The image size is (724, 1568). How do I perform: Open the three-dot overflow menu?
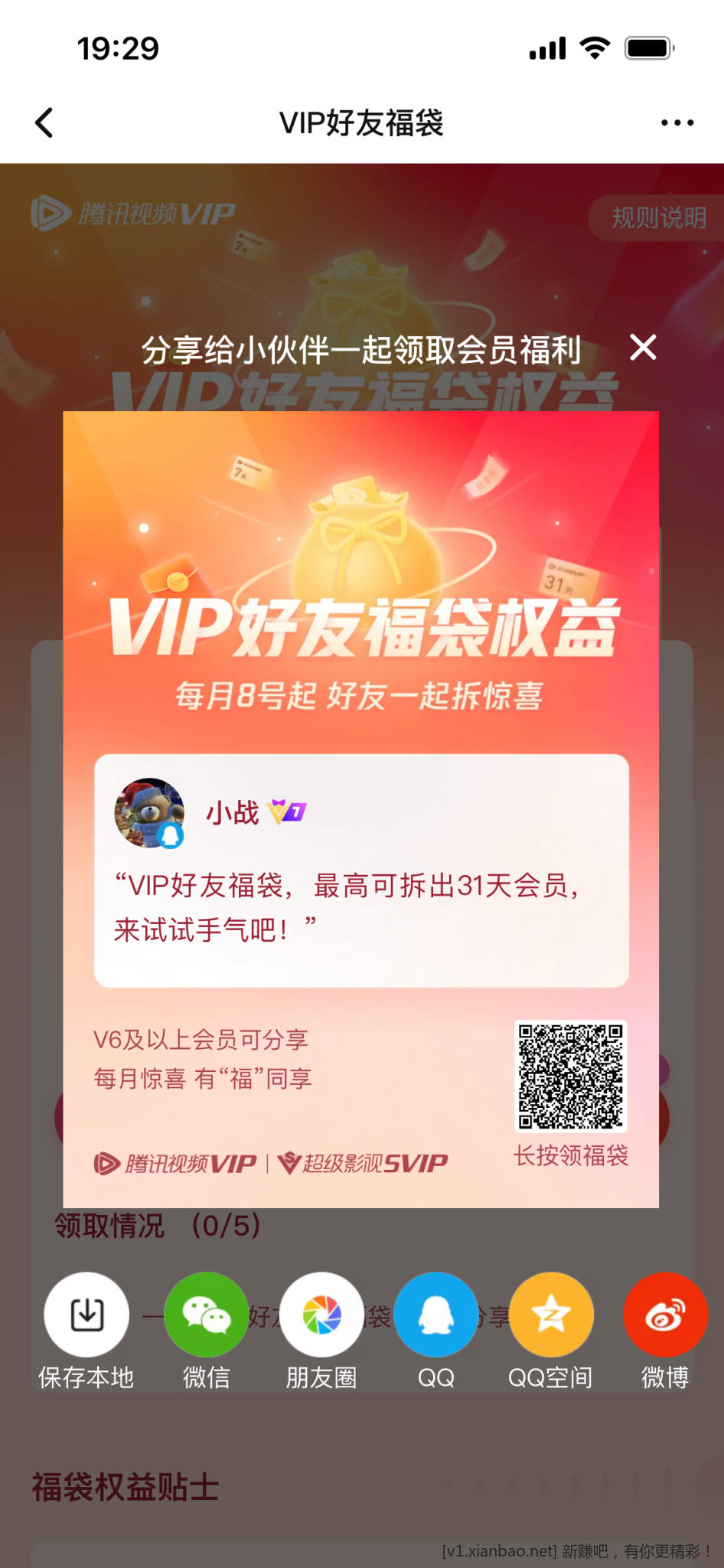coord(677,122)
